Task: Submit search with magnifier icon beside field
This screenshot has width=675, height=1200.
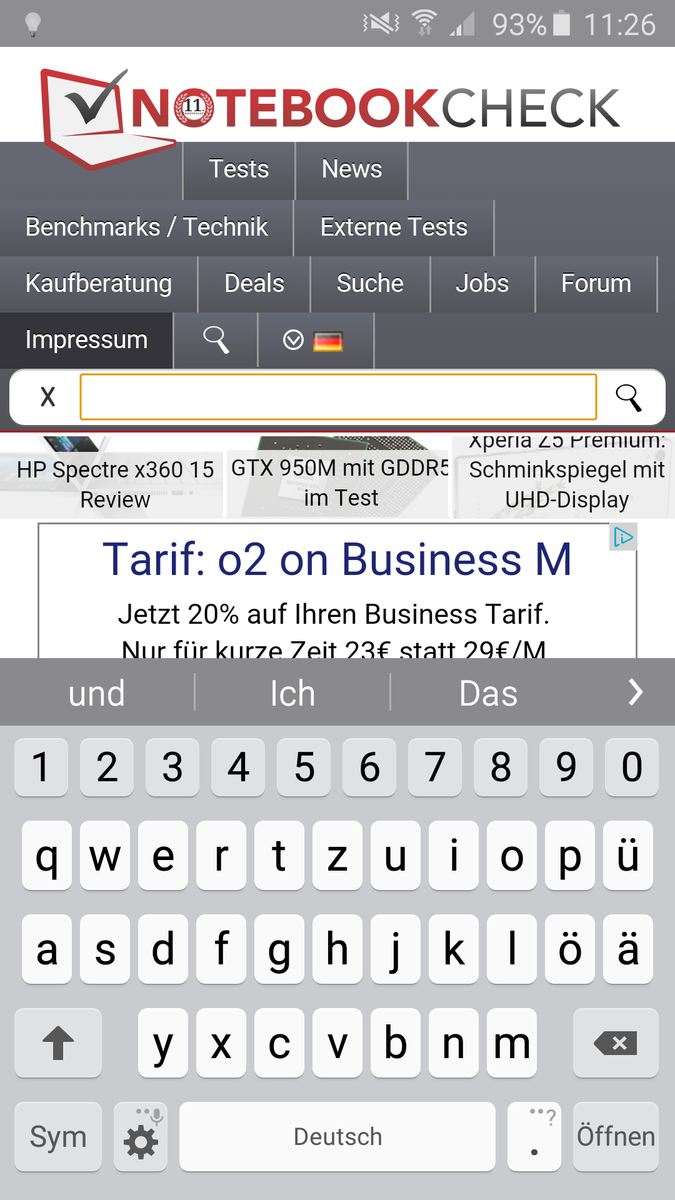Action: point(628,397)
